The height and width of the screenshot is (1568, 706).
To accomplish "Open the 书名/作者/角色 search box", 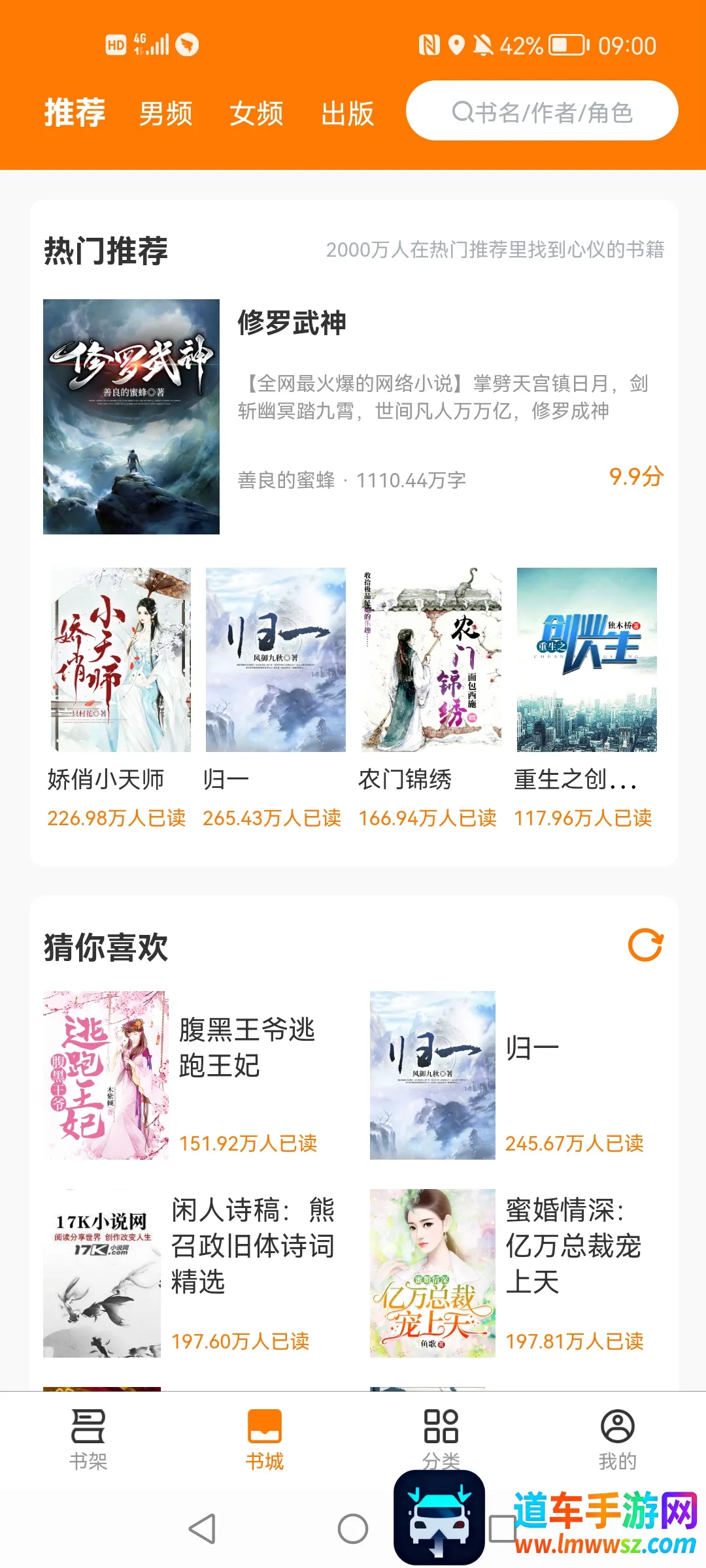I will [x=541, y=112].
